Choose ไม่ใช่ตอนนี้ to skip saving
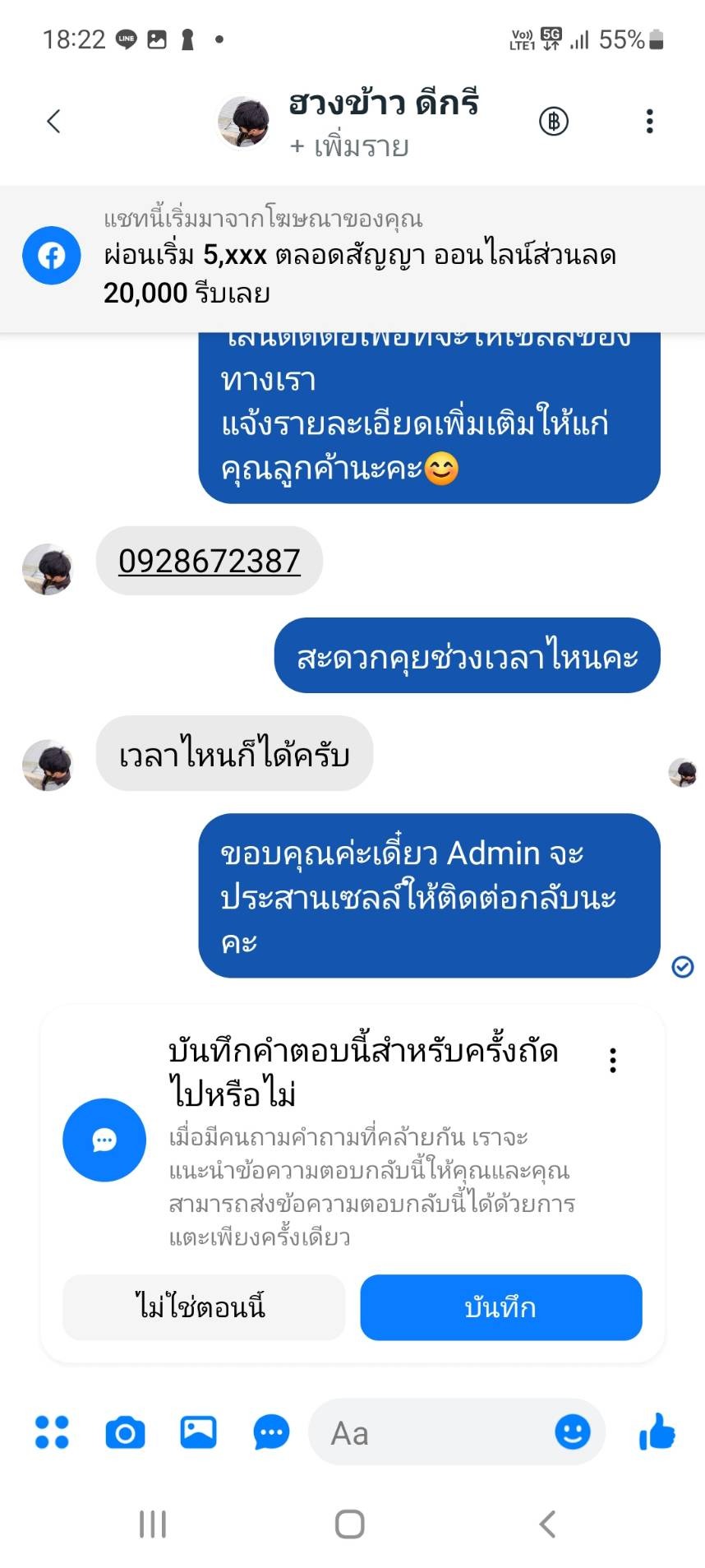This screenshot has height=1568, width=705. pyautogui.click(x=203, y=1307)
